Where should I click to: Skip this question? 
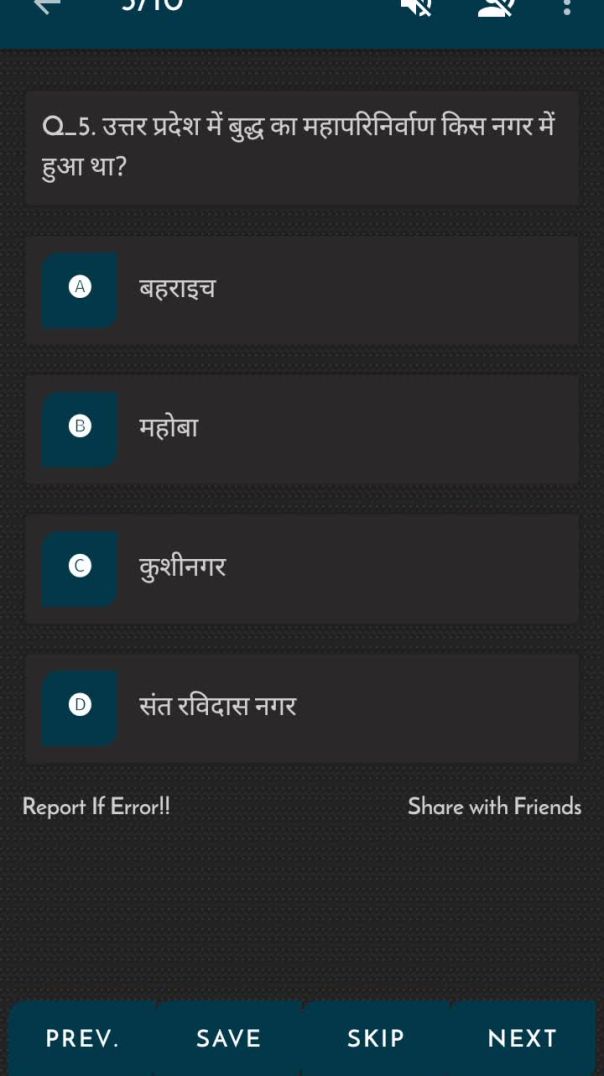(376, 1039)
